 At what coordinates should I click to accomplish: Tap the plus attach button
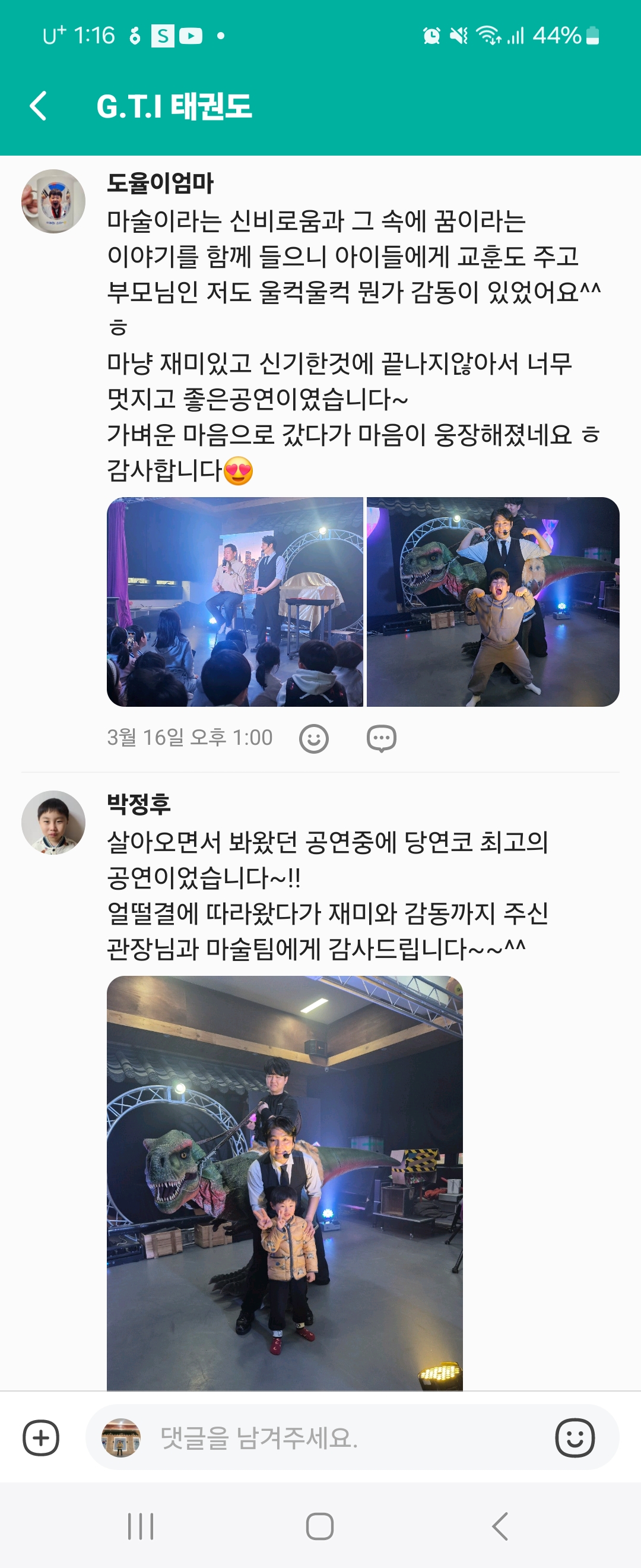coord(41,1438)
